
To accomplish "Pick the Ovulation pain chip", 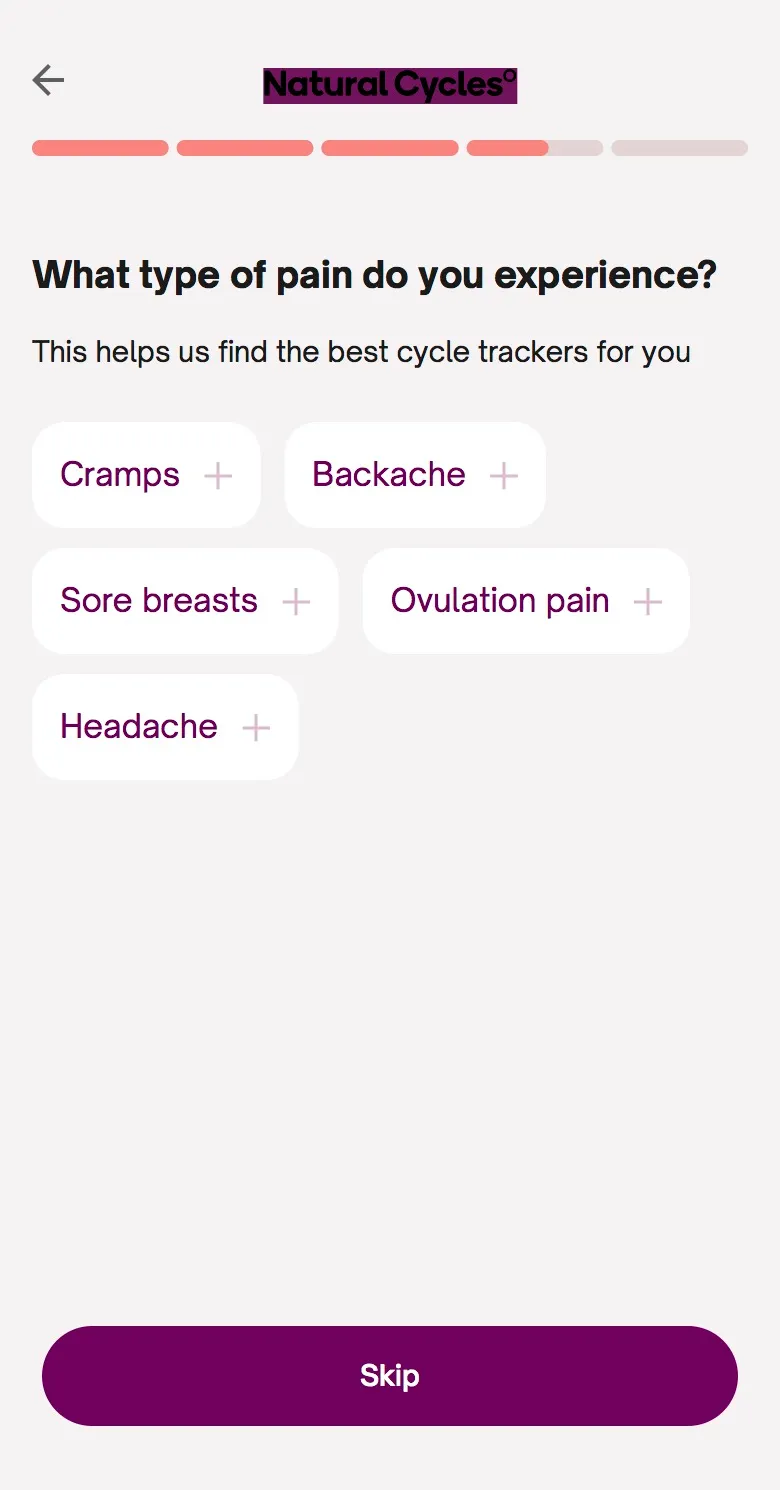I will [526, 601].
